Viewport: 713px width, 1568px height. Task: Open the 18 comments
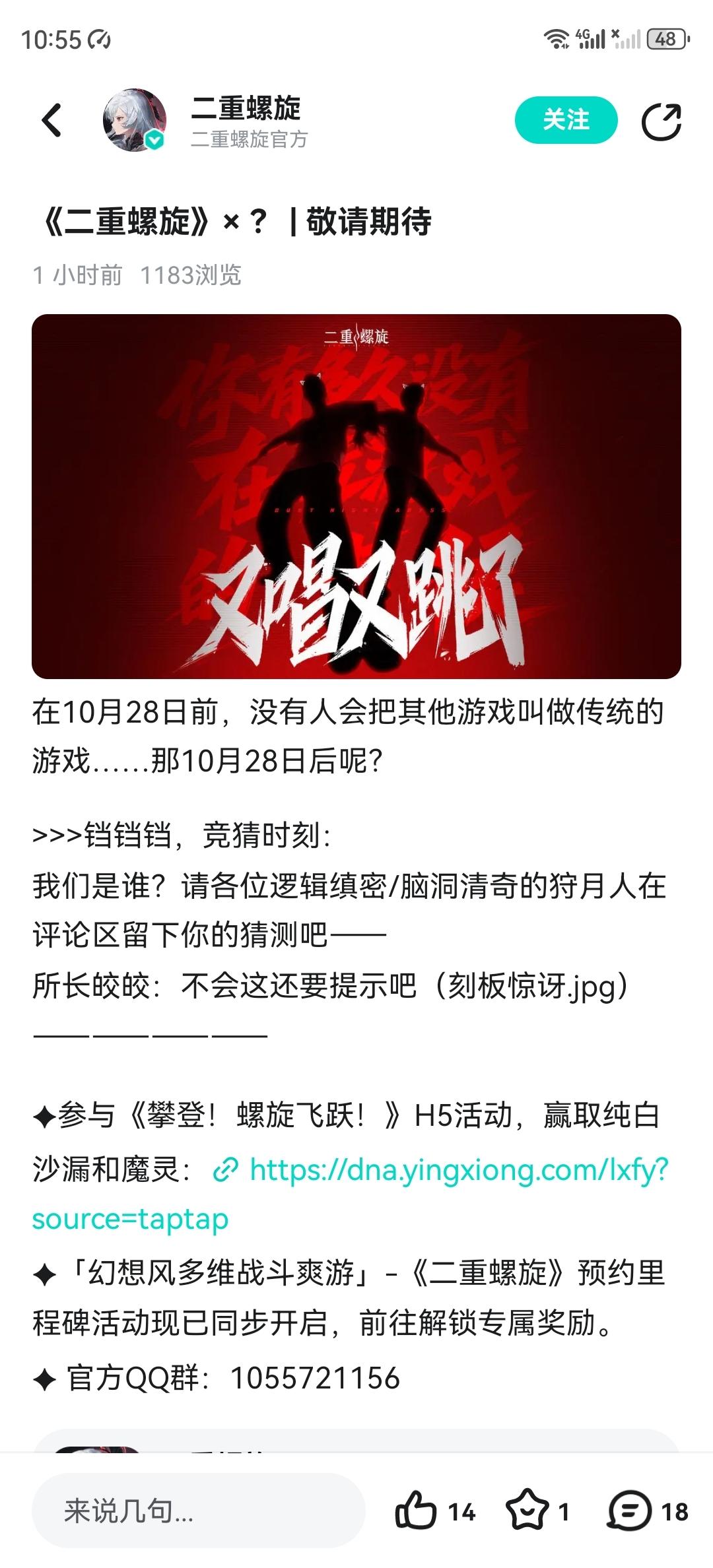629,1511
